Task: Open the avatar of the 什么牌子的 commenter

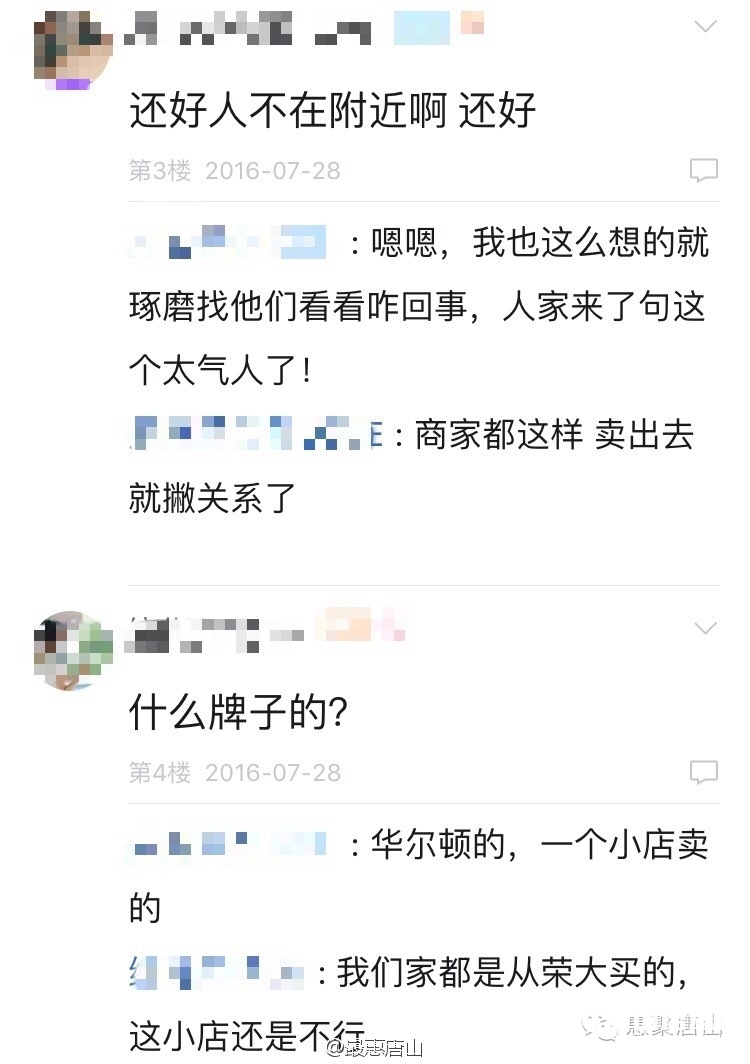Action: (x=73, y=651)
